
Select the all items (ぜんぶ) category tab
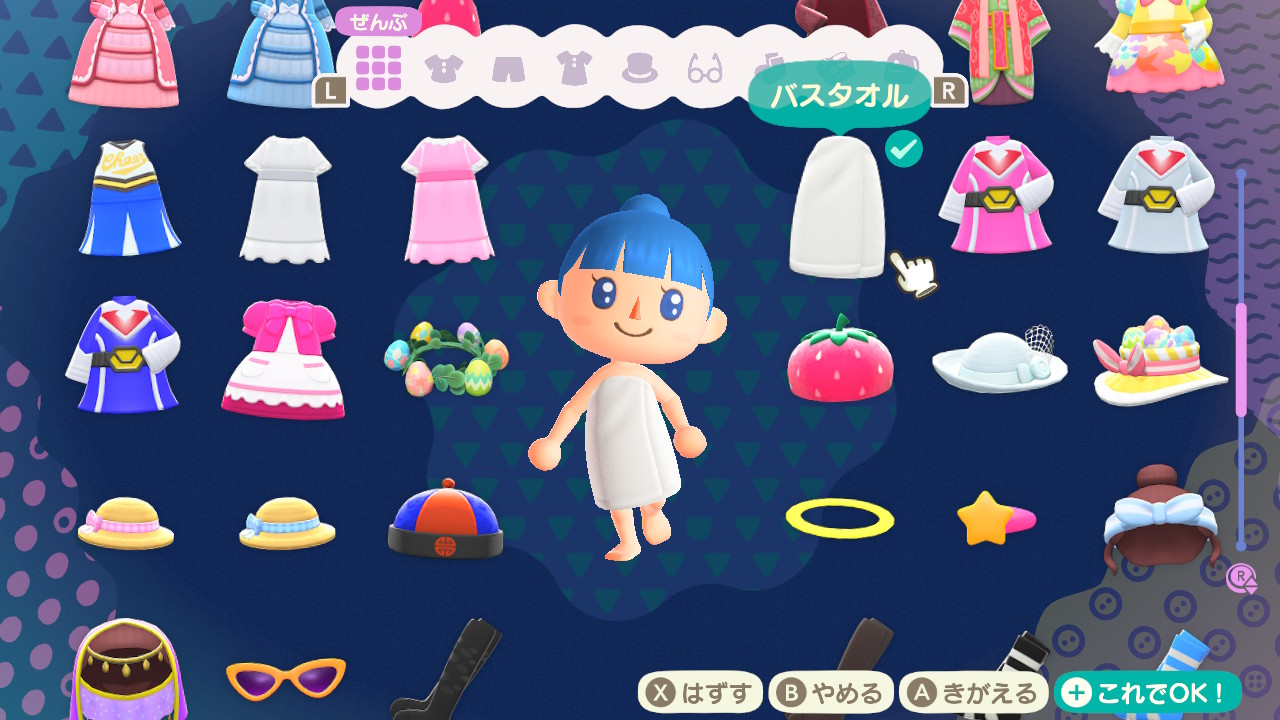378,67
